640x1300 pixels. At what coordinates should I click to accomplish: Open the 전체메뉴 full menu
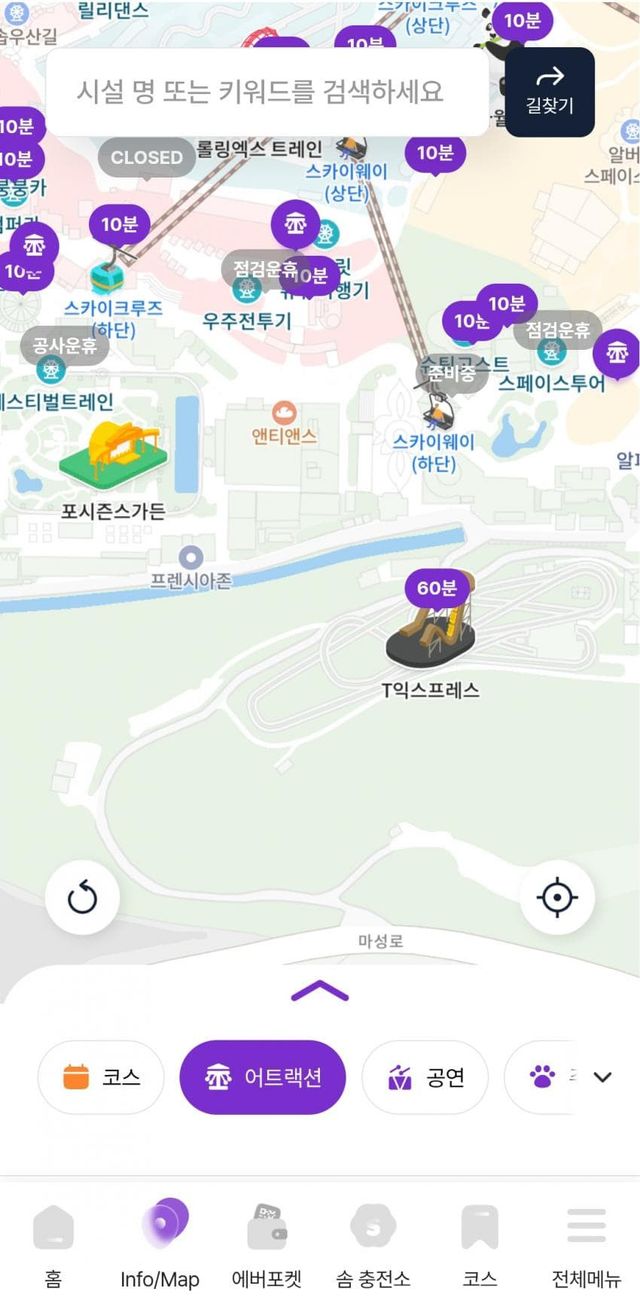pyautogui.click(x=586, y=1245)
